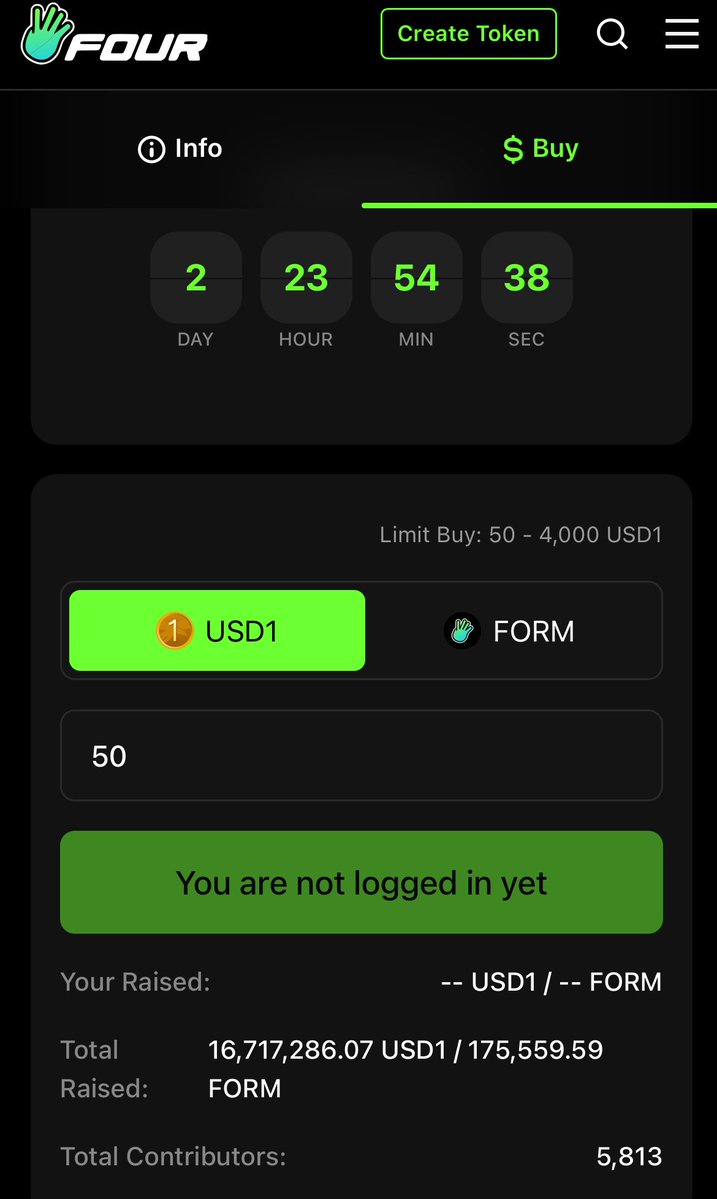The height and width of the screenshot is (1199, 717).
Task: Choose USD1 as payment currency
Action: pyautogui.click(x=217, y=631)
